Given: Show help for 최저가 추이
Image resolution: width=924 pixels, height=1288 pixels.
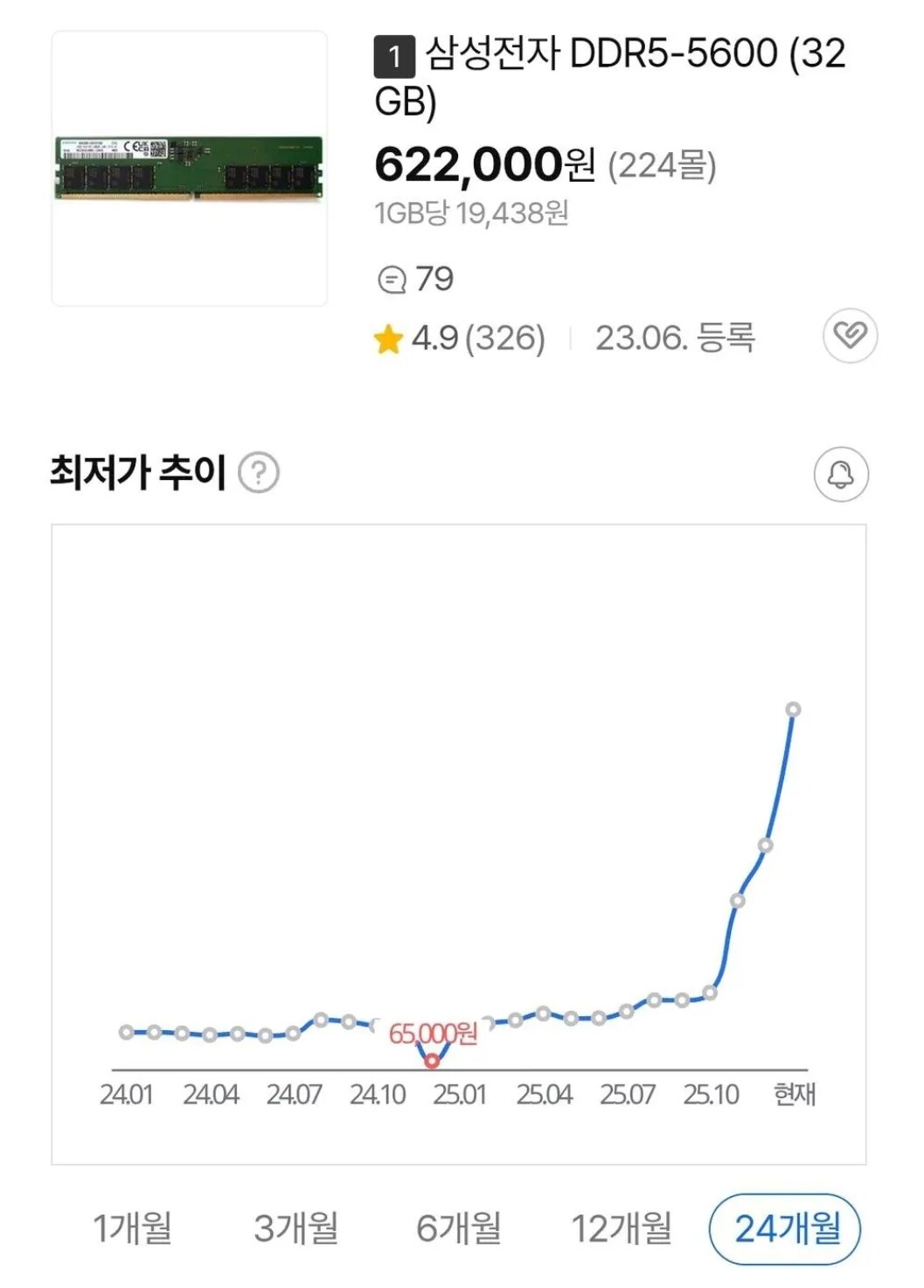Looking at the screenshot, I should coord(259,473).
